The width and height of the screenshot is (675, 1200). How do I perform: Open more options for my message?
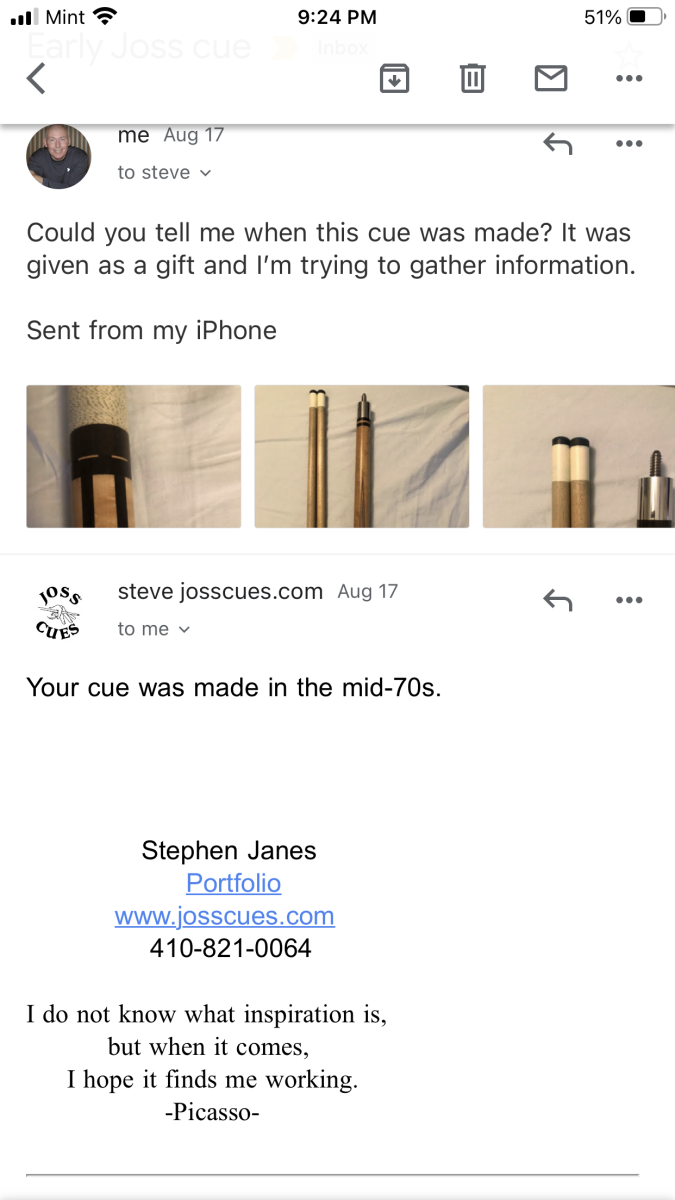pos(629,144)
